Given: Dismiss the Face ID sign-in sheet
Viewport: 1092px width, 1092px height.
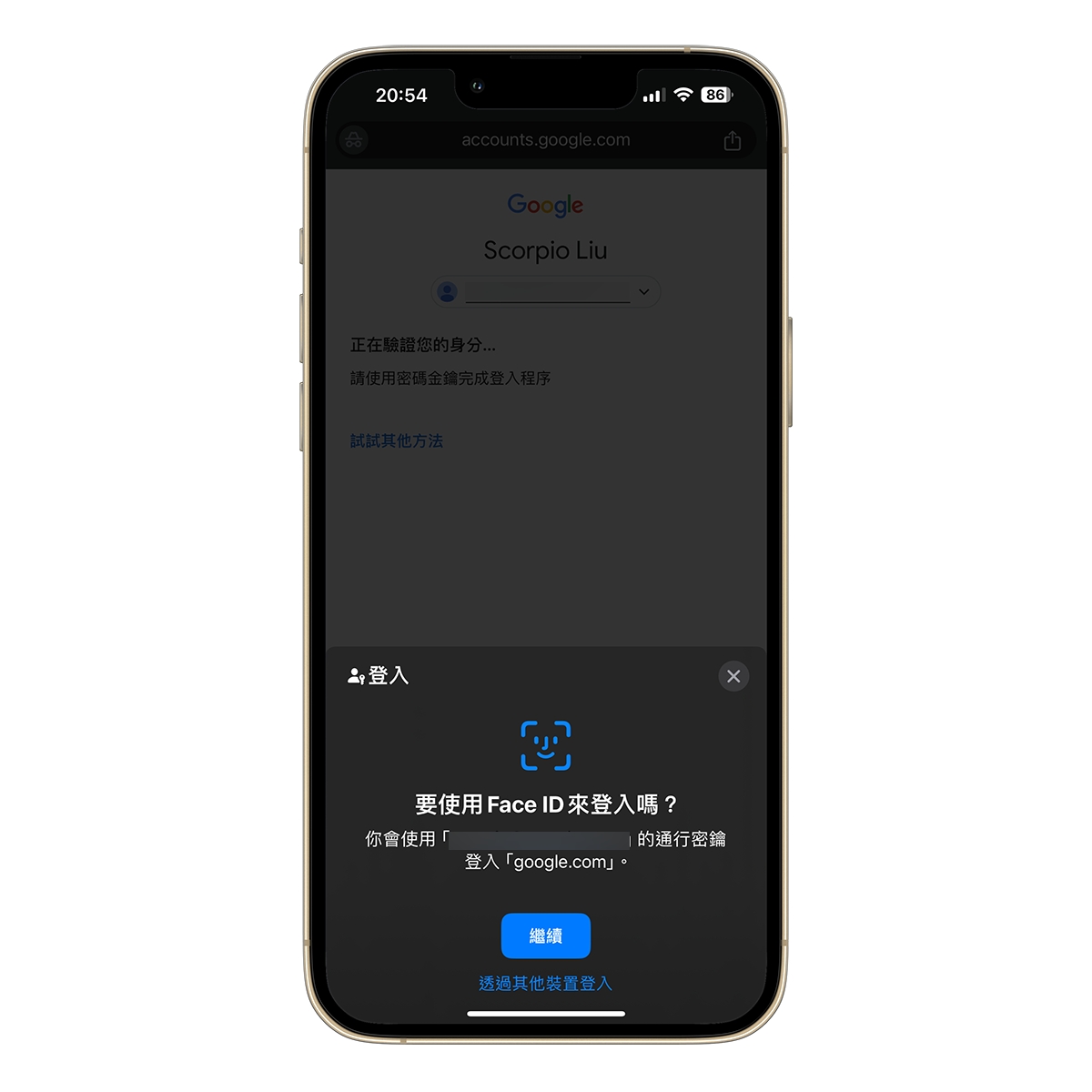Looking at the screenshot, I should (733, 676).
